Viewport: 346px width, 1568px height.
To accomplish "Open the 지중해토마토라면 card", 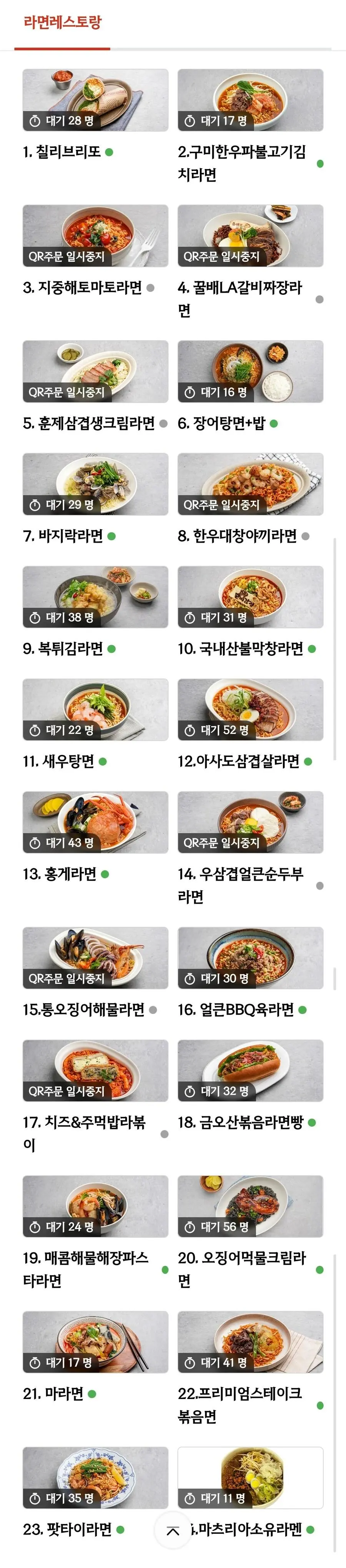I will click(95, 236).
